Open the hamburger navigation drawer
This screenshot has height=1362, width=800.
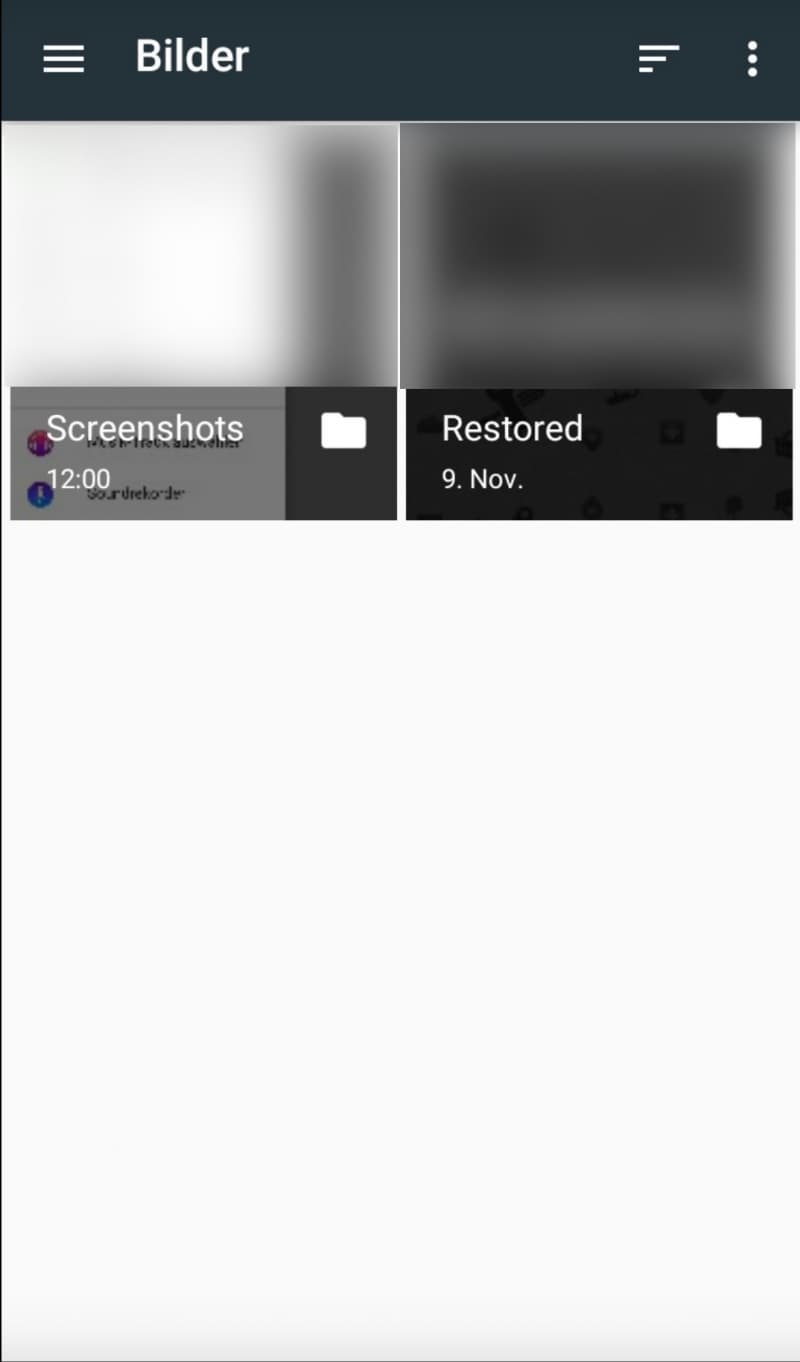[63, 59]
